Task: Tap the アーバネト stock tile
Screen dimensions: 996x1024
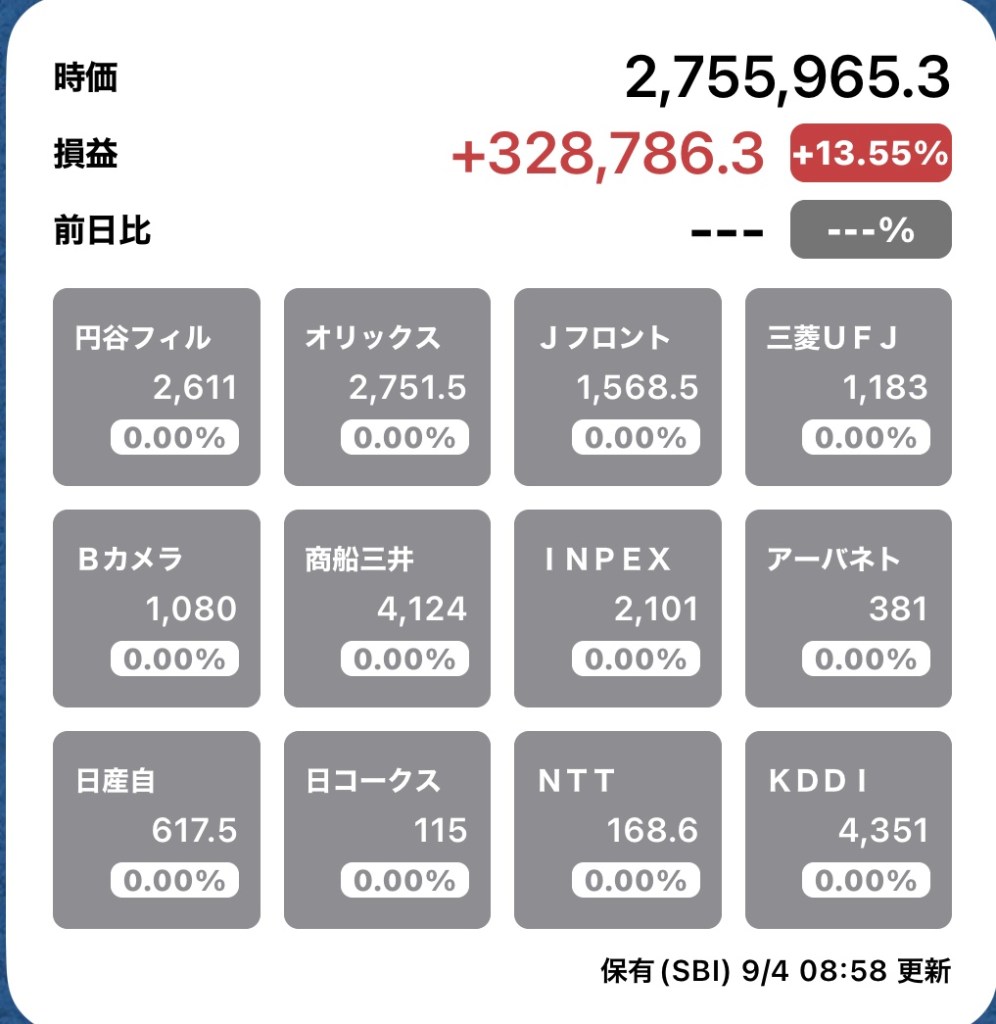Action: click(x=848, y=608)
